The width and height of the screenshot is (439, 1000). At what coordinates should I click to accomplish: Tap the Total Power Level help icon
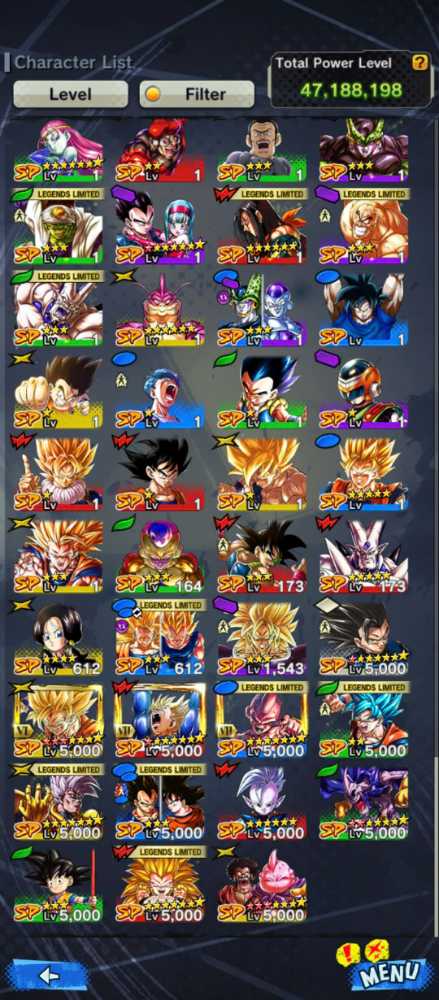coord(419,62)
